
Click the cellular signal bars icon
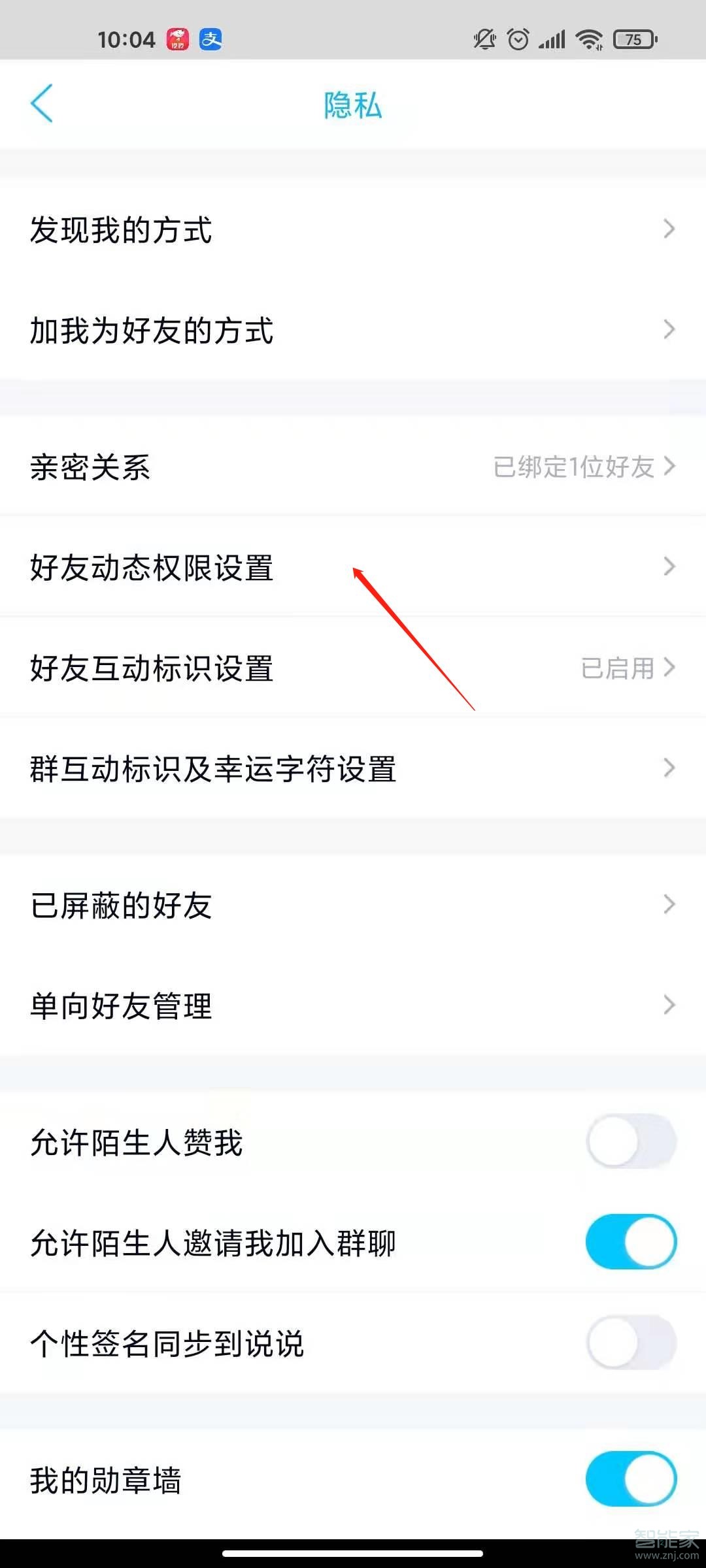(552, 39)
